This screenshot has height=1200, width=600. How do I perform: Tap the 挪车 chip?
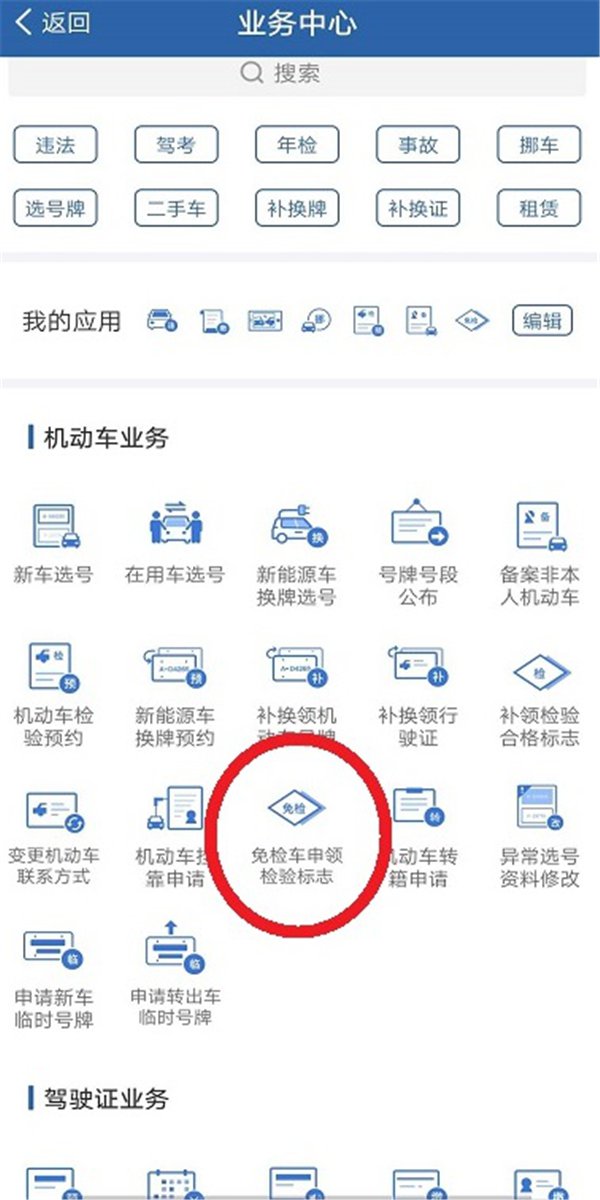539,146
